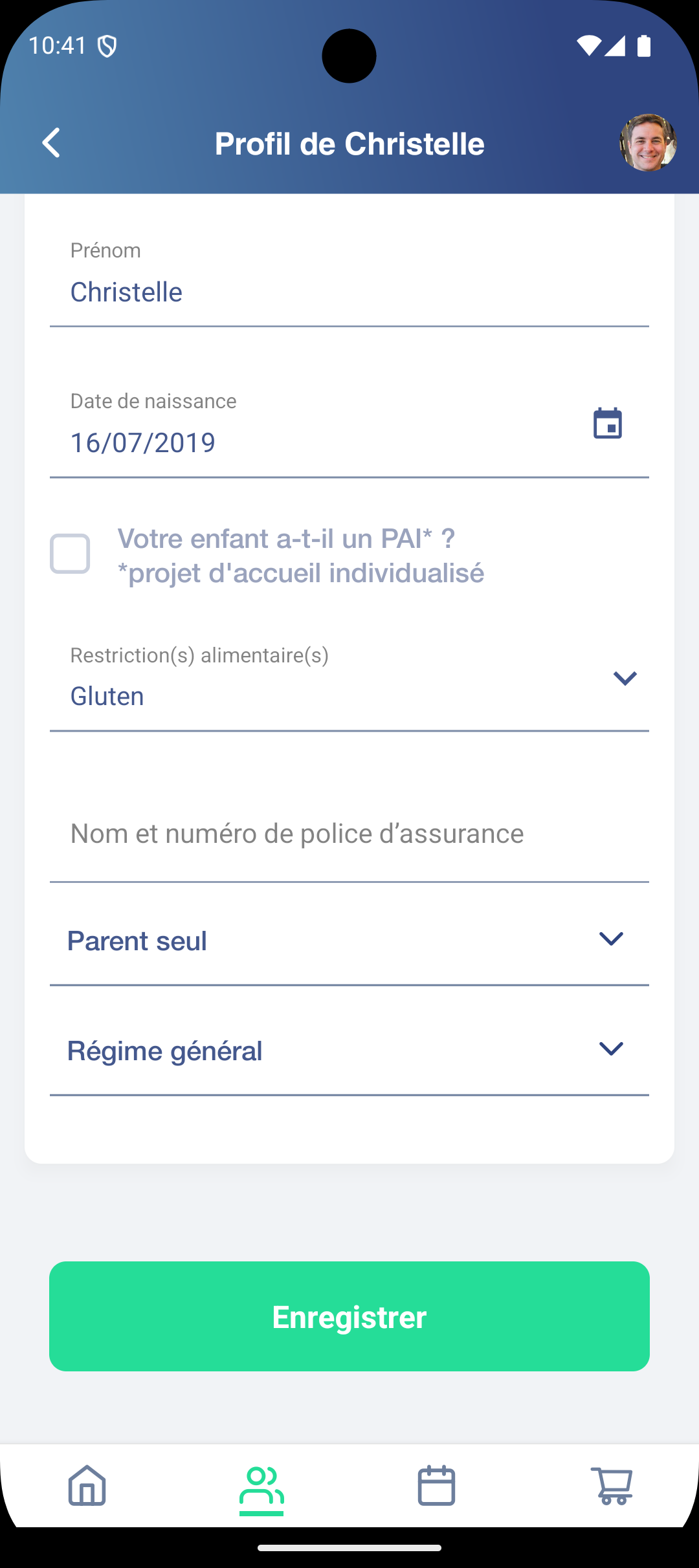Screen dimensions: 699x1568
Task: Save the profile with Enregistrer
Action: [349, 1316]
